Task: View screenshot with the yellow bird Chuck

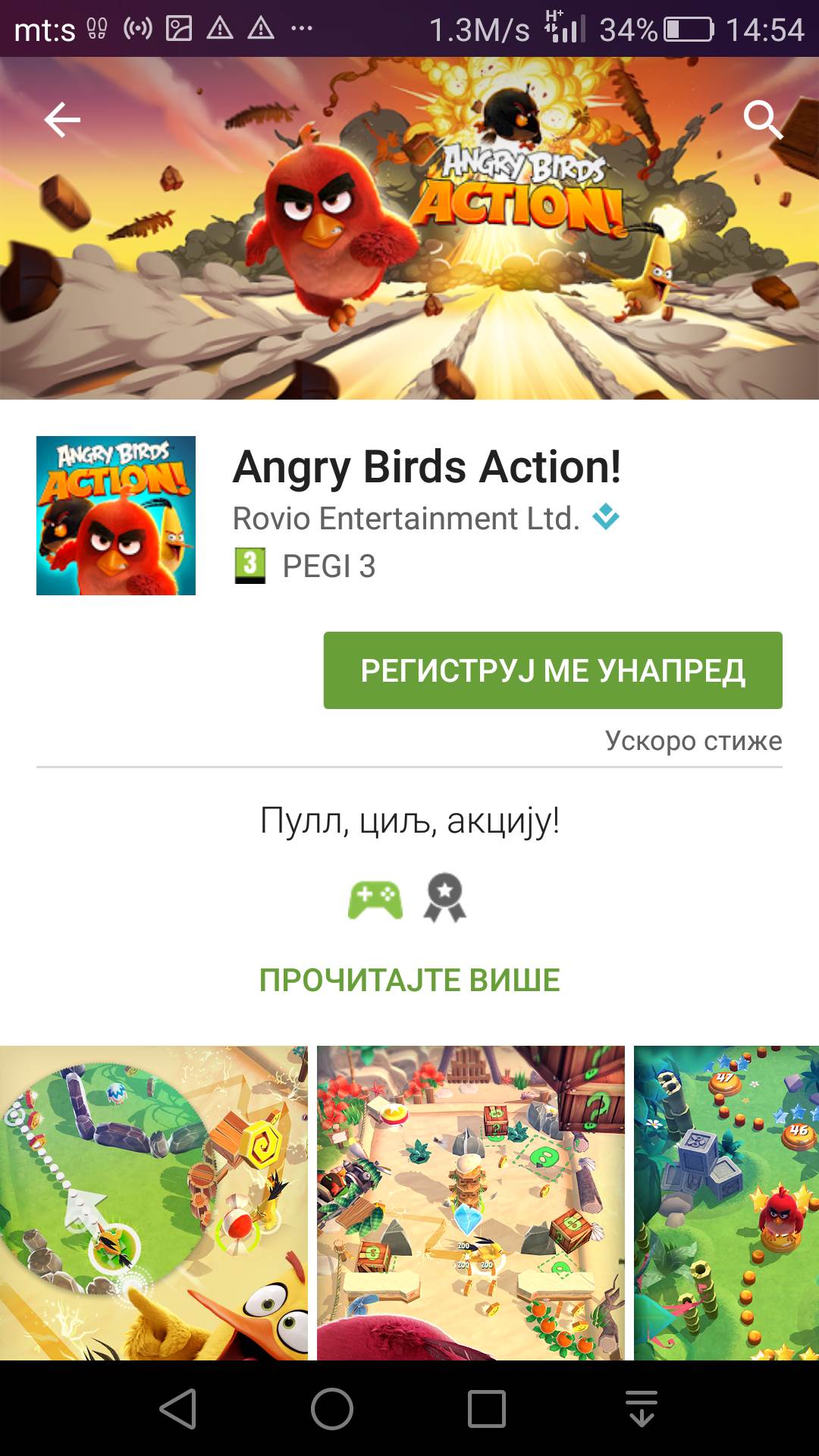Action: pos(154,1203)
